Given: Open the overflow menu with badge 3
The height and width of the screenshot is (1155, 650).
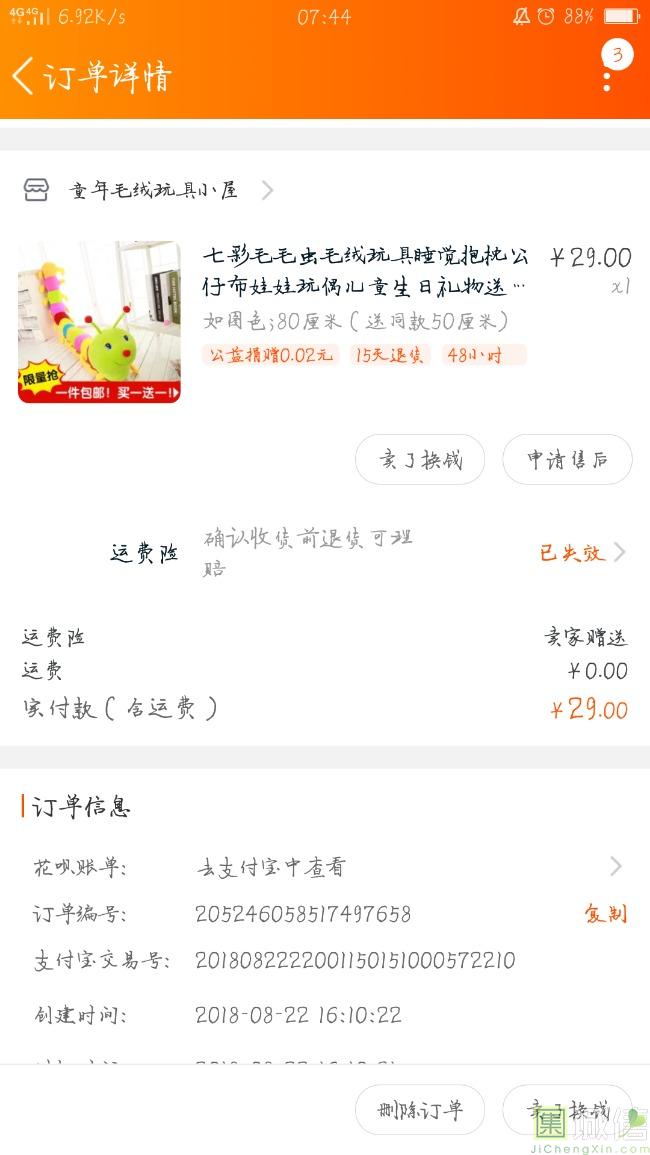Looking at the screenshot, I should coord(608,72).
